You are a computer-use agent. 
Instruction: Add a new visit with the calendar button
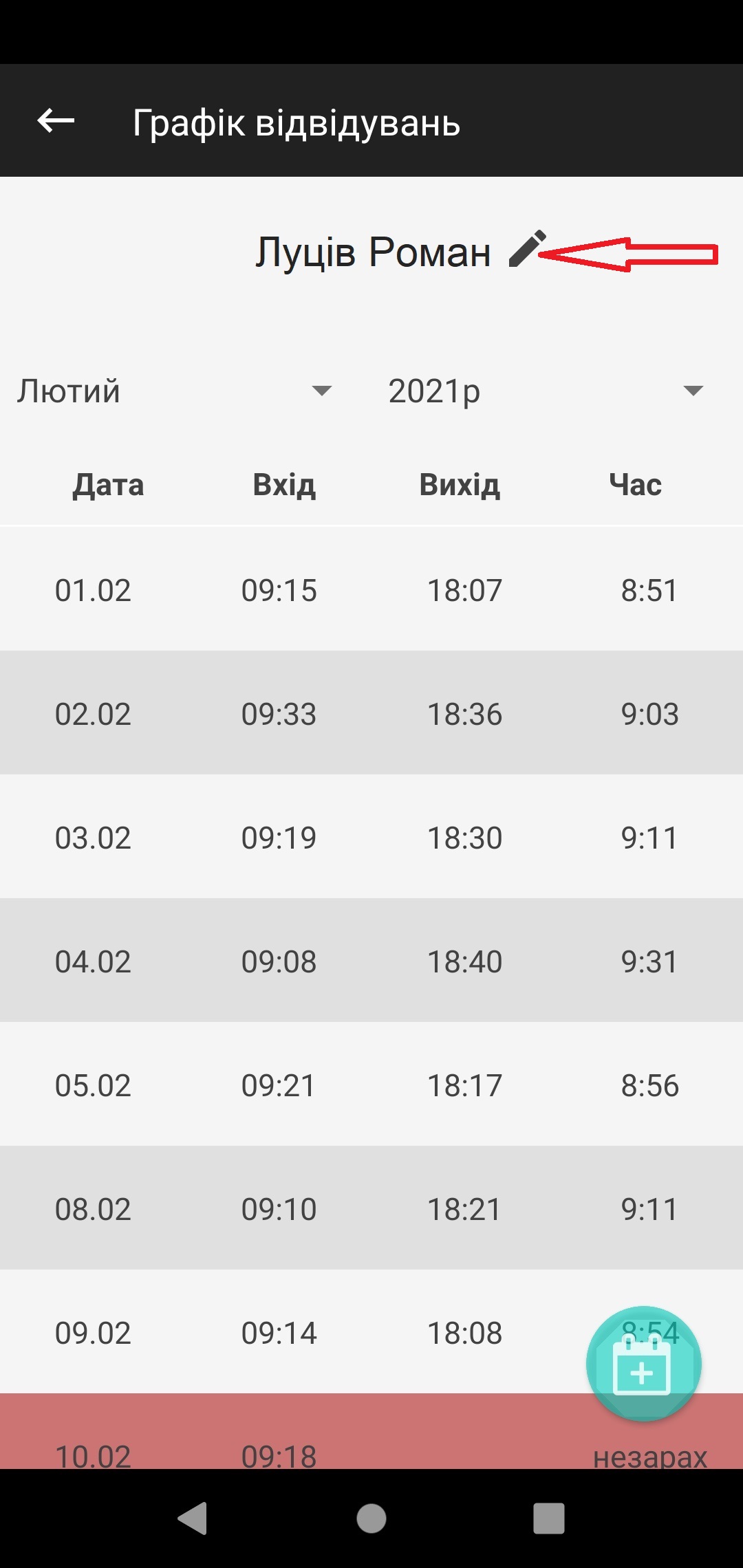[643, 1364]
